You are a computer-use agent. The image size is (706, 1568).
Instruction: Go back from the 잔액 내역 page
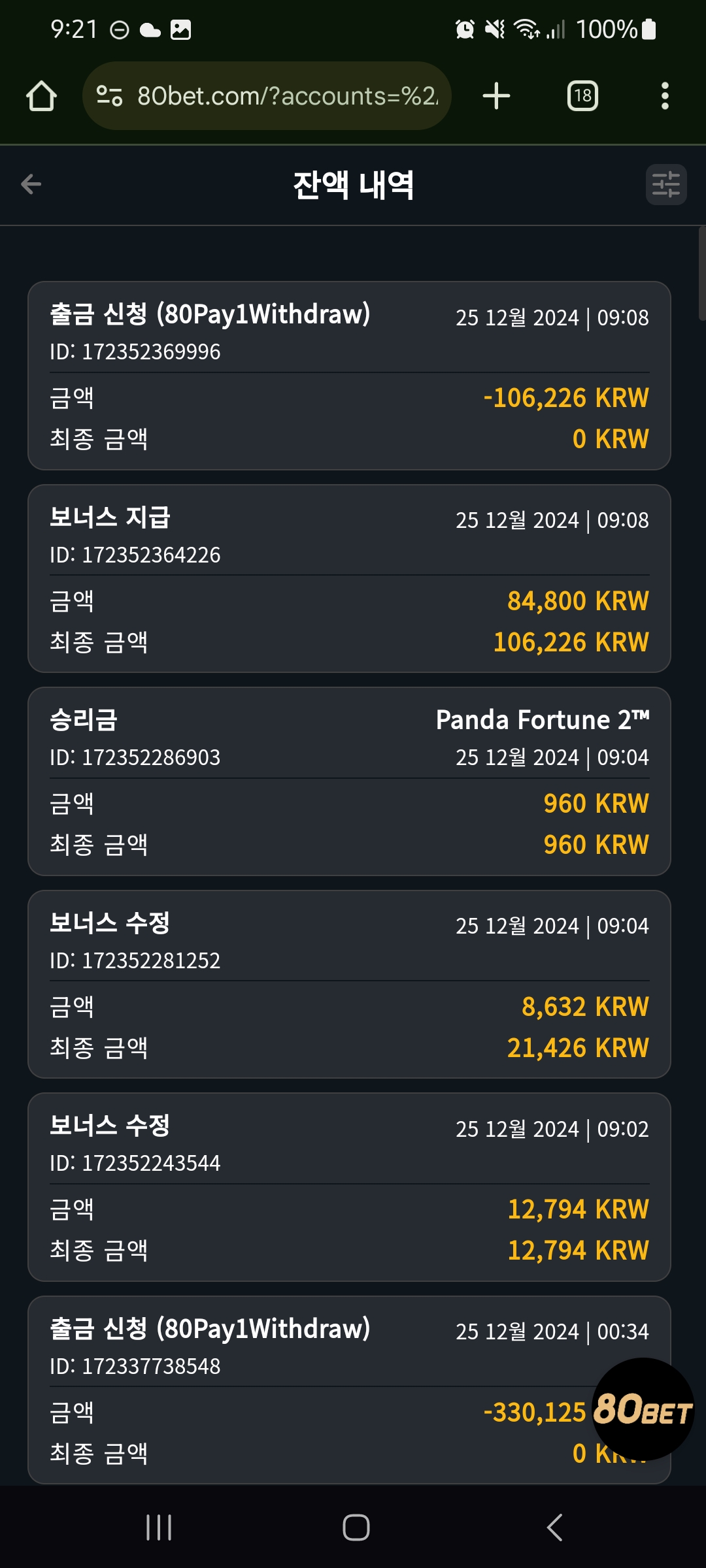pos(31,184)
